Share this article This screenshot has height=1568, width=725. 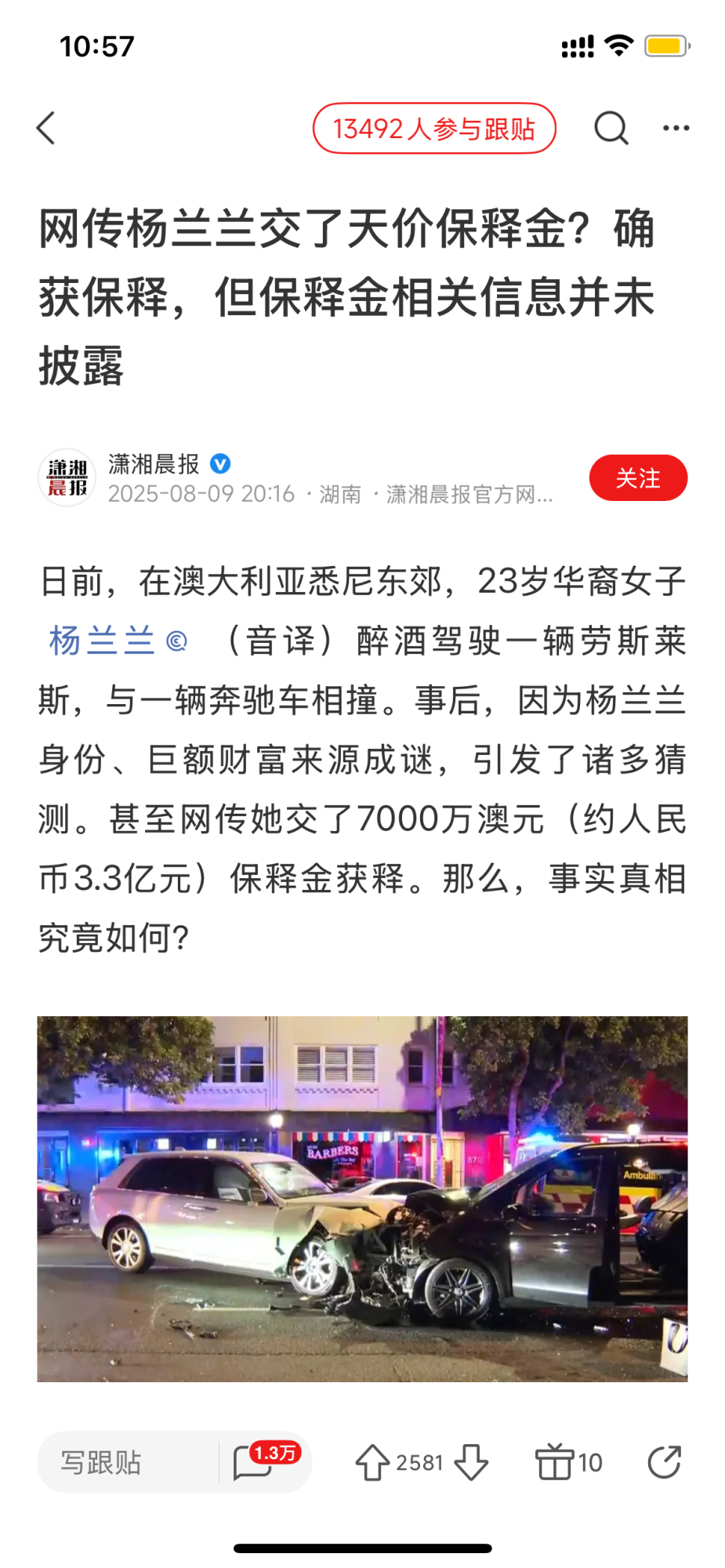664,1461
